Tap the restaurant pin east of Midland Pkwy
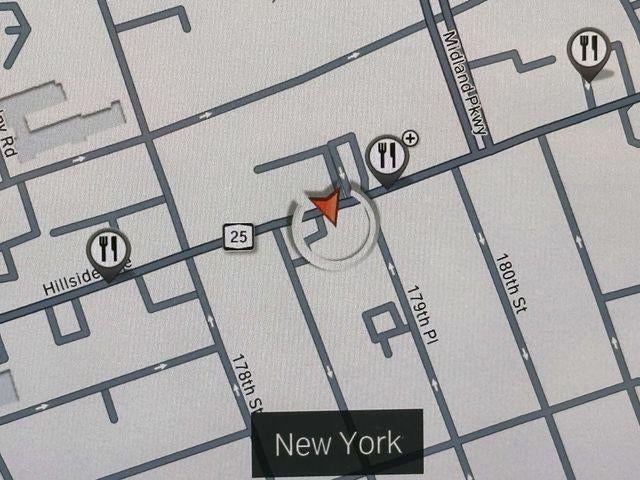640x480 pixels. coord(589,50)
